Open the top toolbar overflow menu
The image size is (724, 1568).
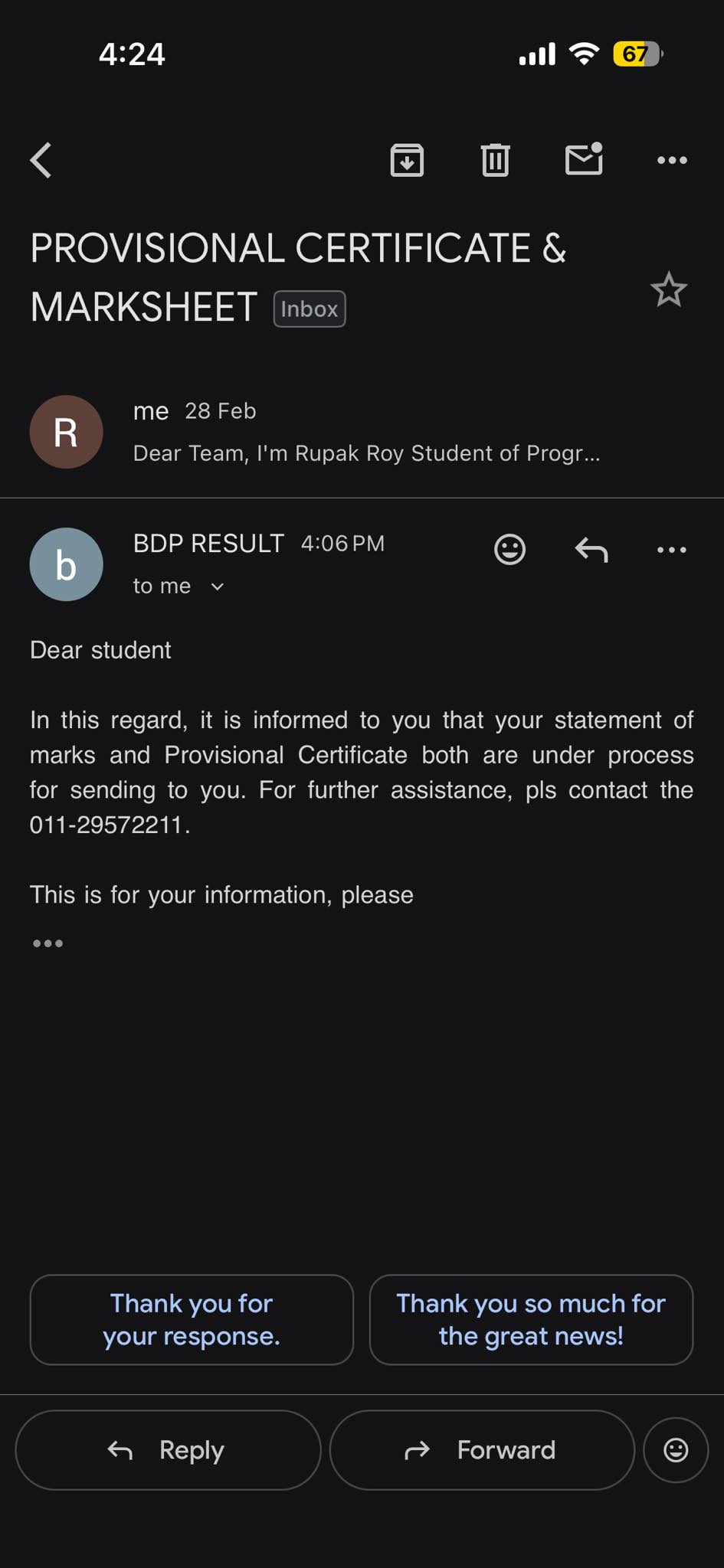click(672, 160)
